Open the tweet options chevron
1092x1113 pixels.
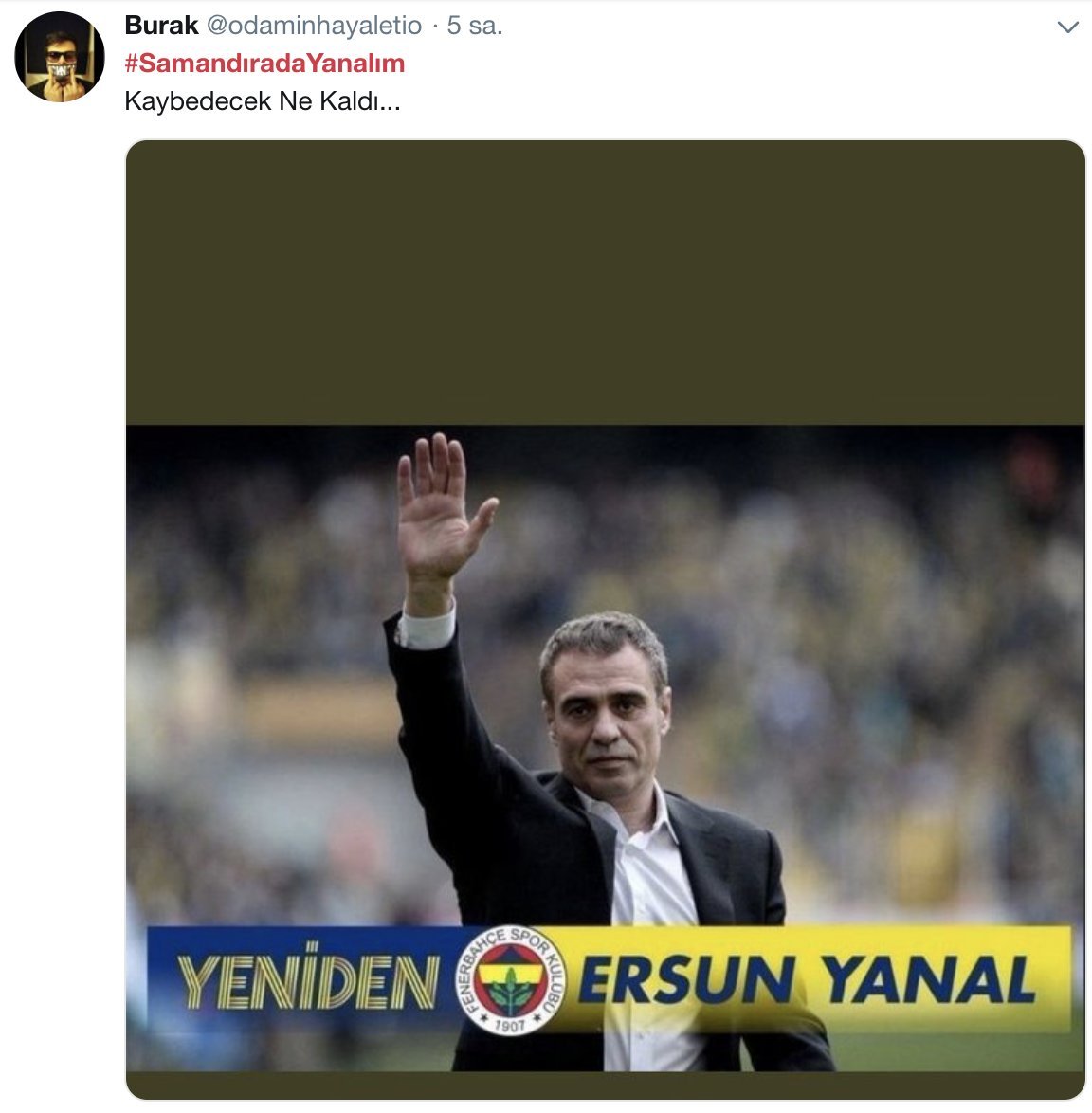click(x=1067, y=27)
